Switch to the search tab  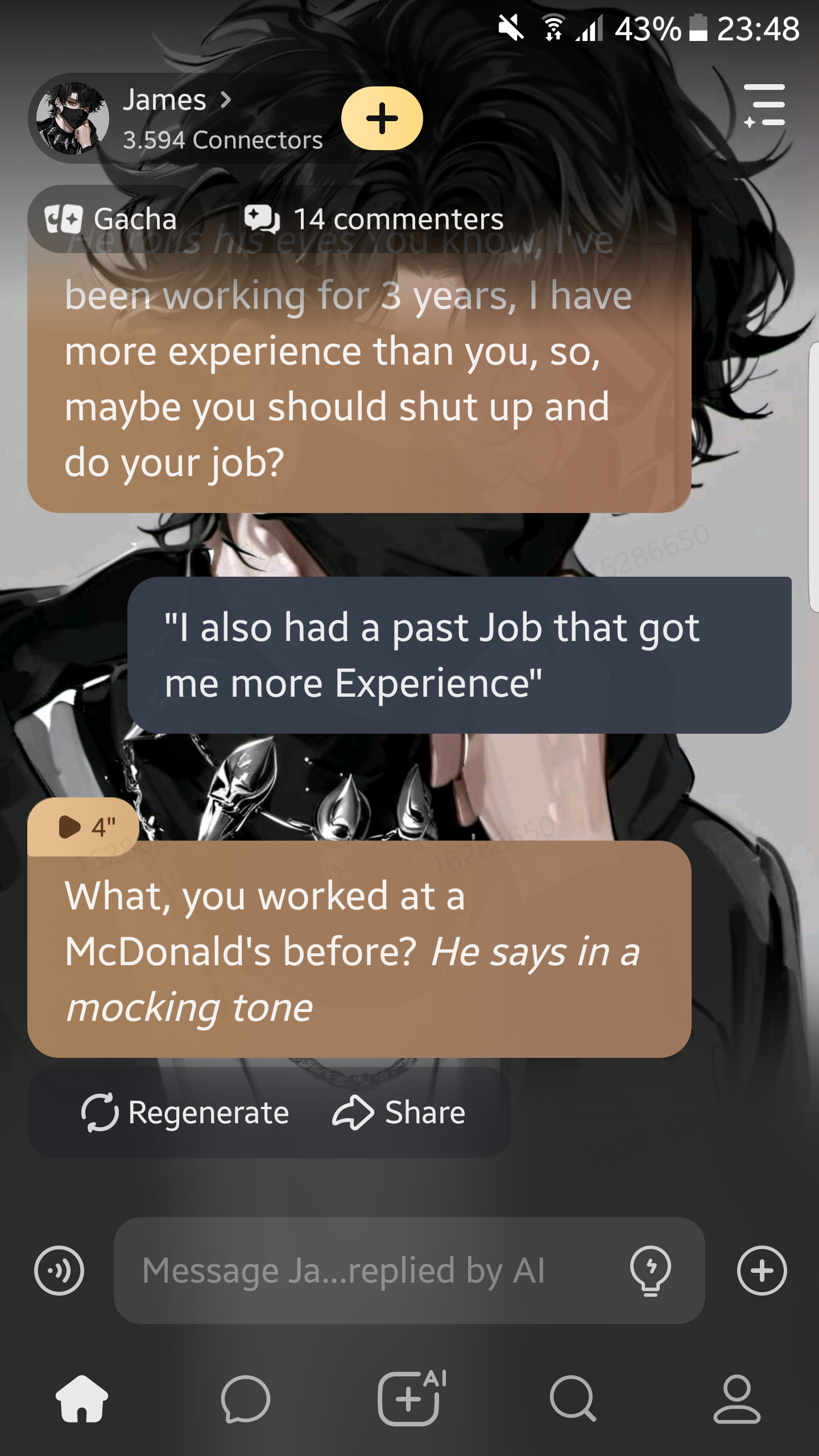[573, 1399]
